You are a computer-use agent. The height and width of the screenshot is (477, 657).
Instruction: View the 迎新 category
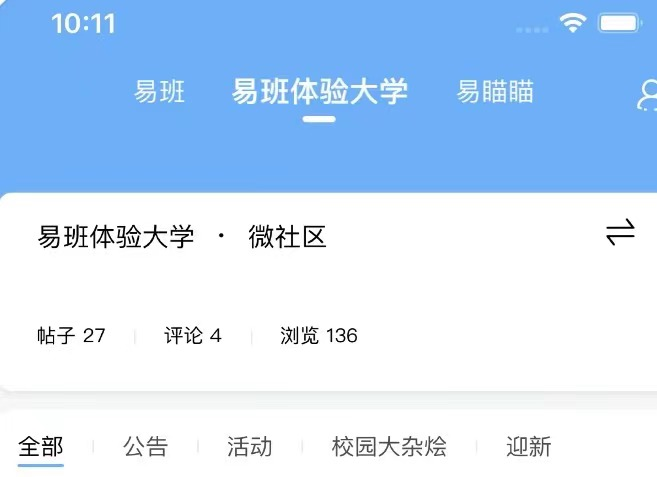529,446
